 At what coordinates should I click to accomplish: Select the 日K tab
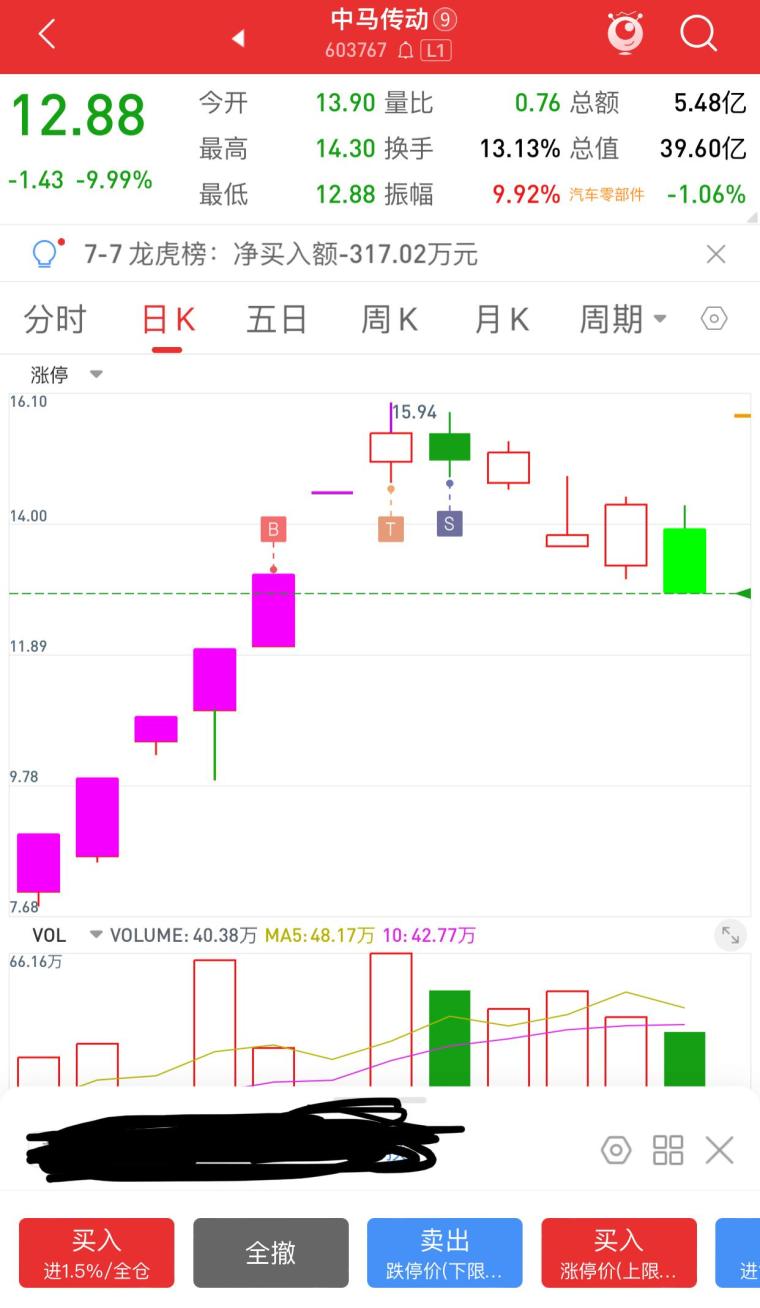coord(168,320)
